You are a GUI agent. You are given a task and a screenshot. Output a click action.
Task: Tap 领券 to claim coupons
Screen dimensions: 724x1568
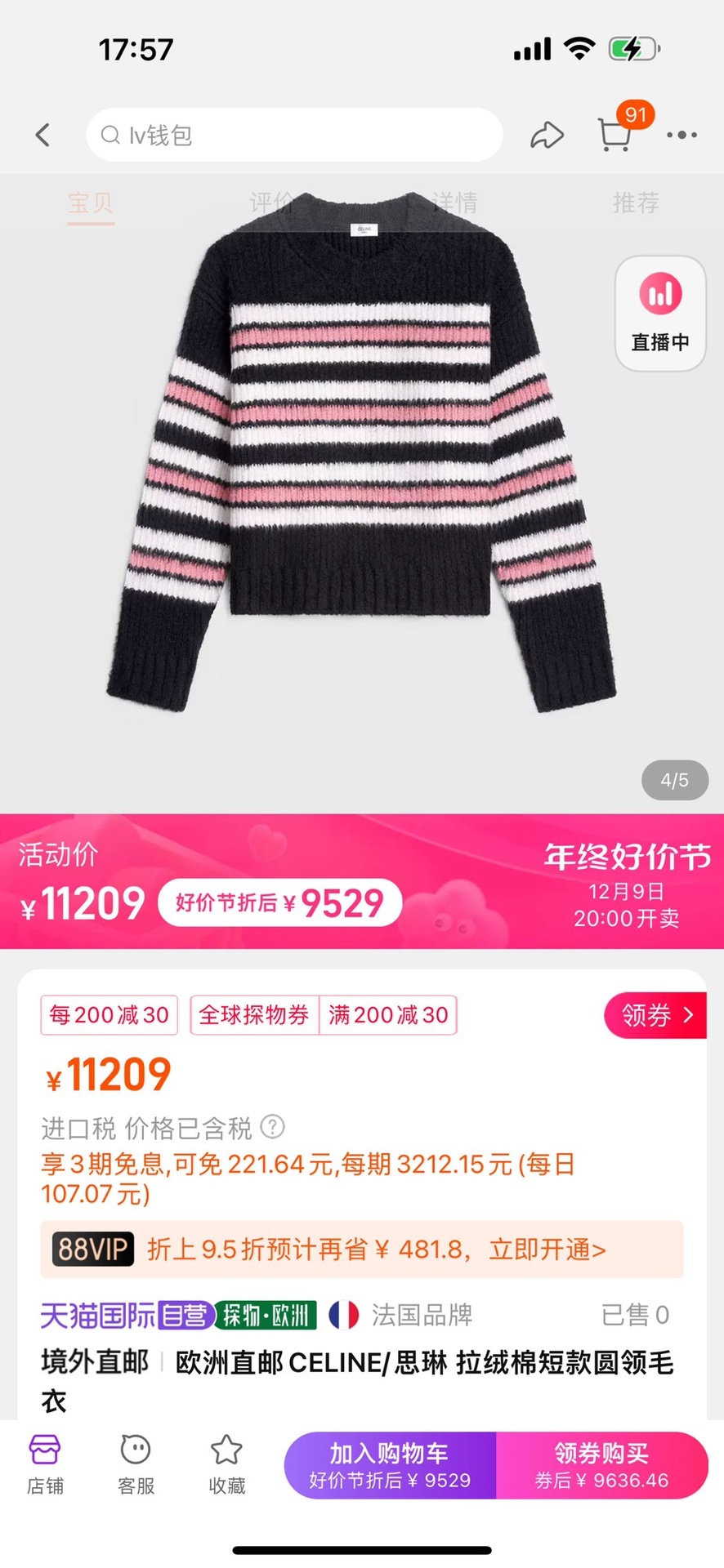tap(655, 1015)
